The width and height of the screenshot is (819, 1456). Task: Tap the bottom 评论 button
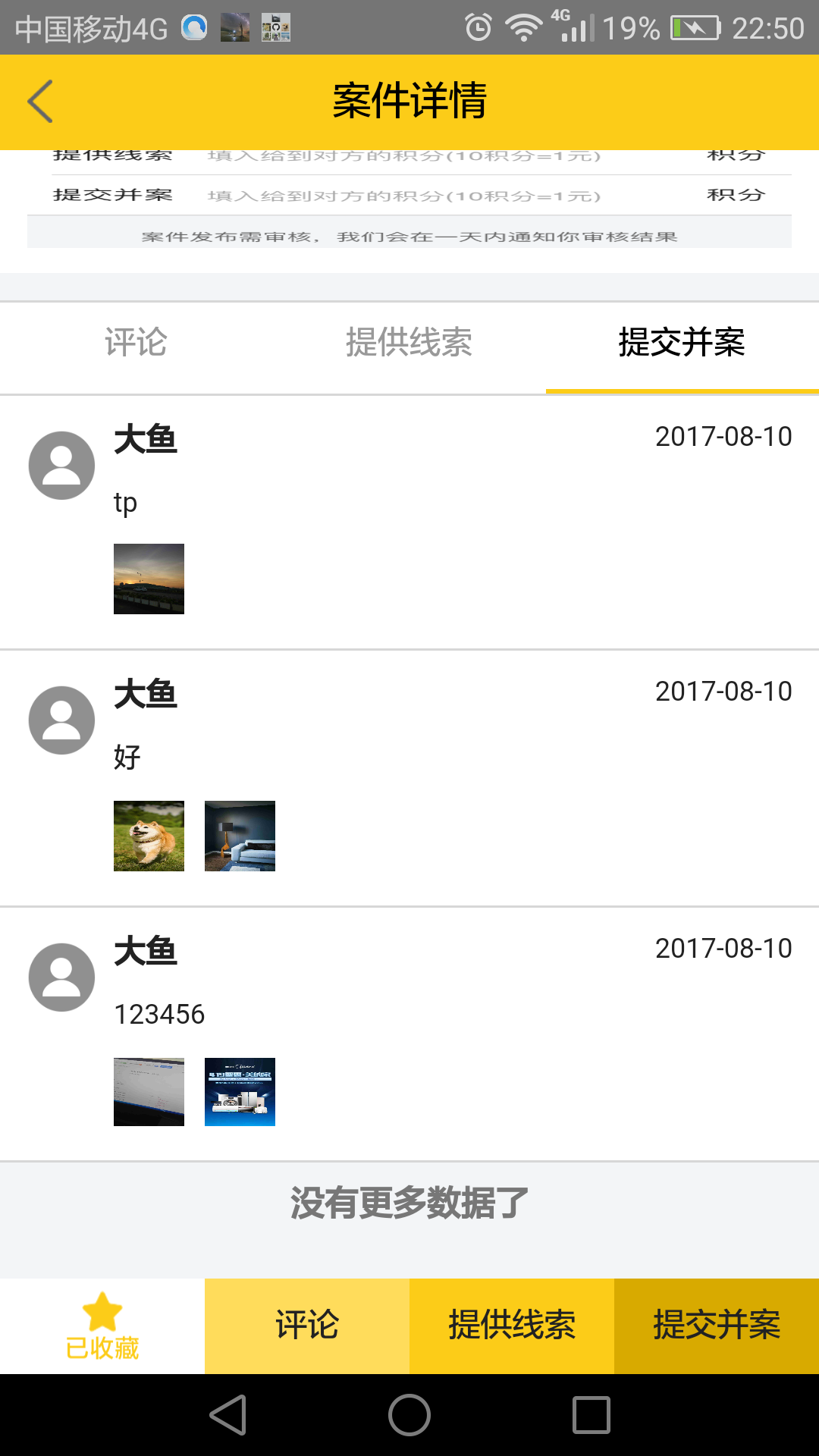pos(307,1326)
